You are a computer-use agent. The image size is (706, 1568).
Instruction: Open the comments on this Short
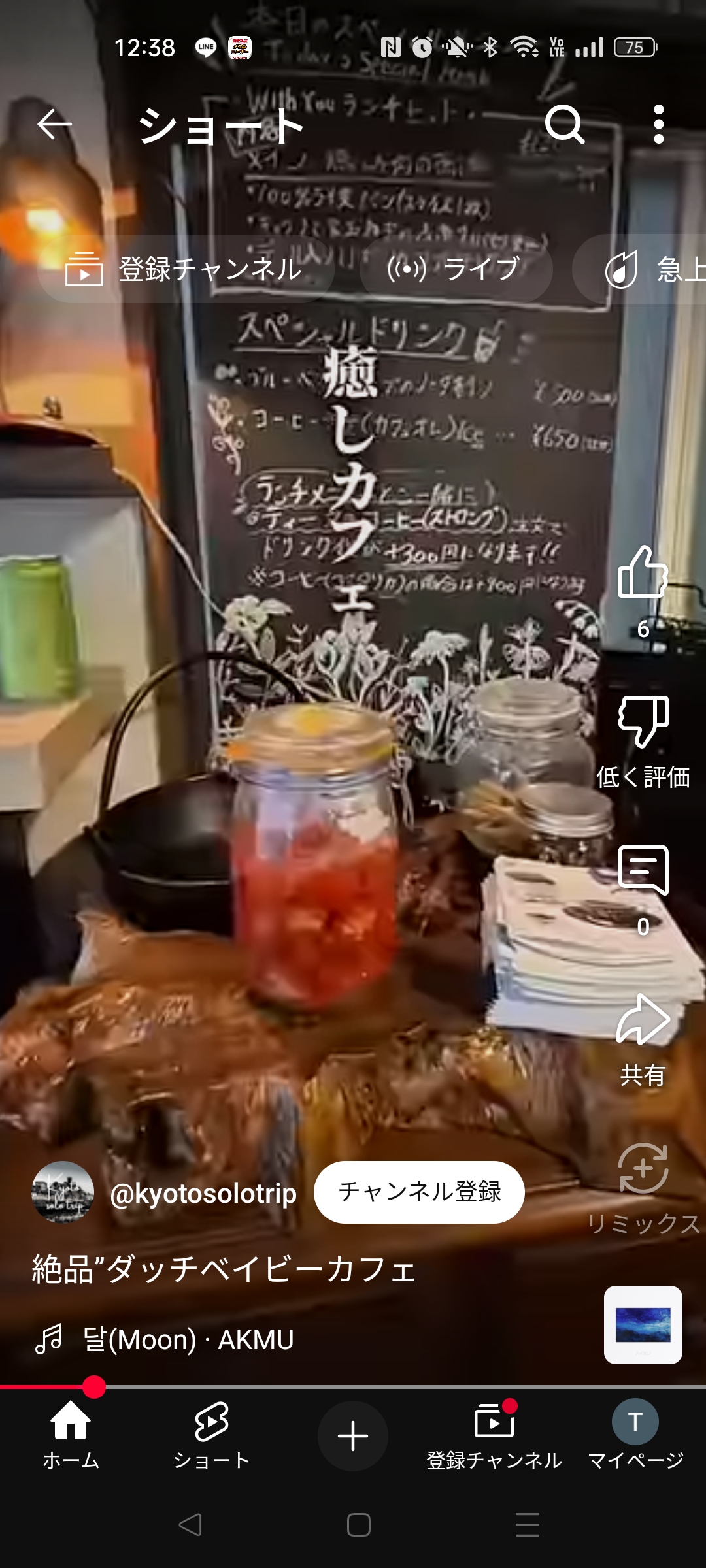[643, 871]
